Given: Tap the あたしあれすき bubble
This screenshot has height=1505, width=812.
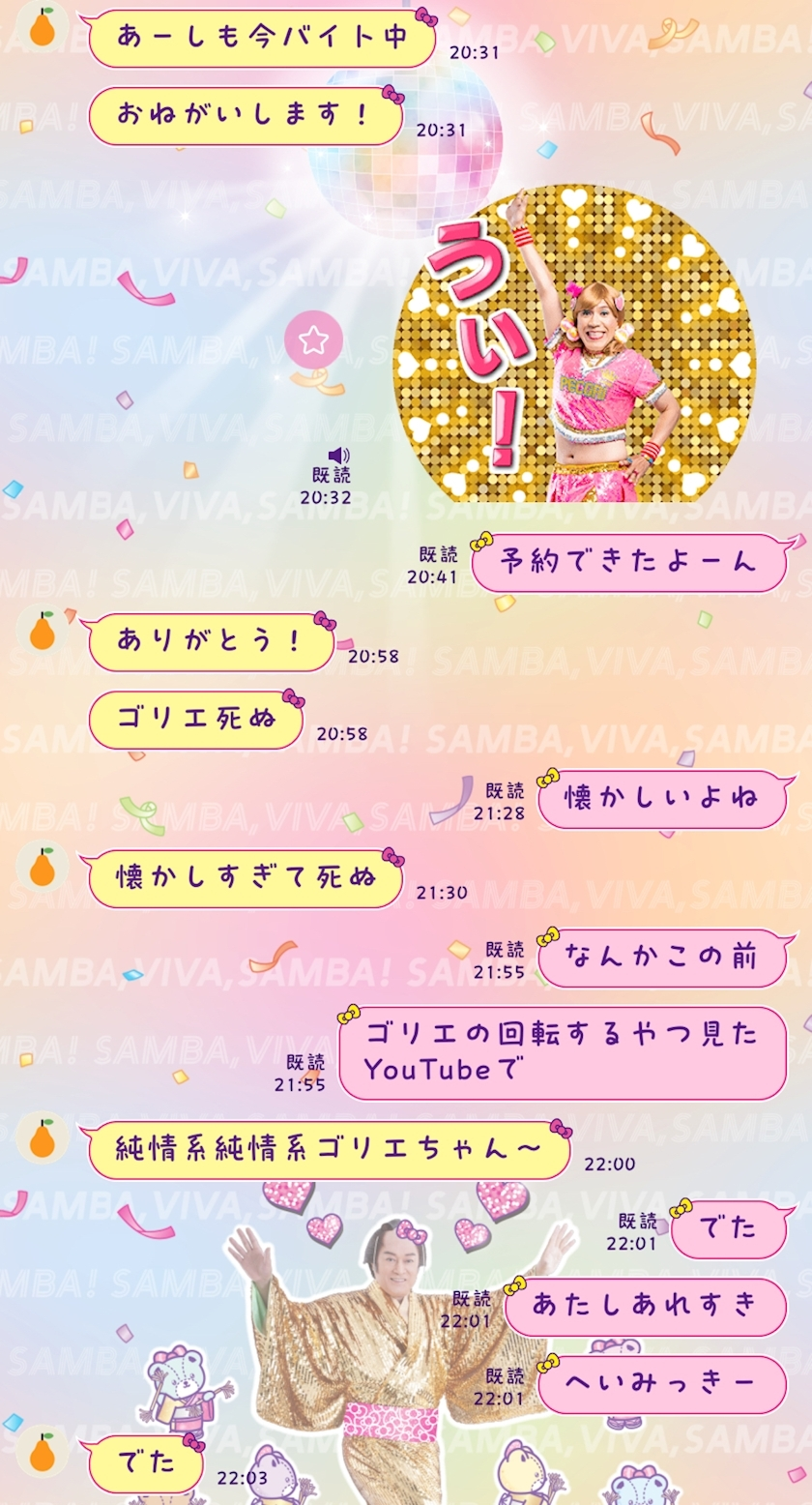Looking at the screenshot, I should 643,1306.
